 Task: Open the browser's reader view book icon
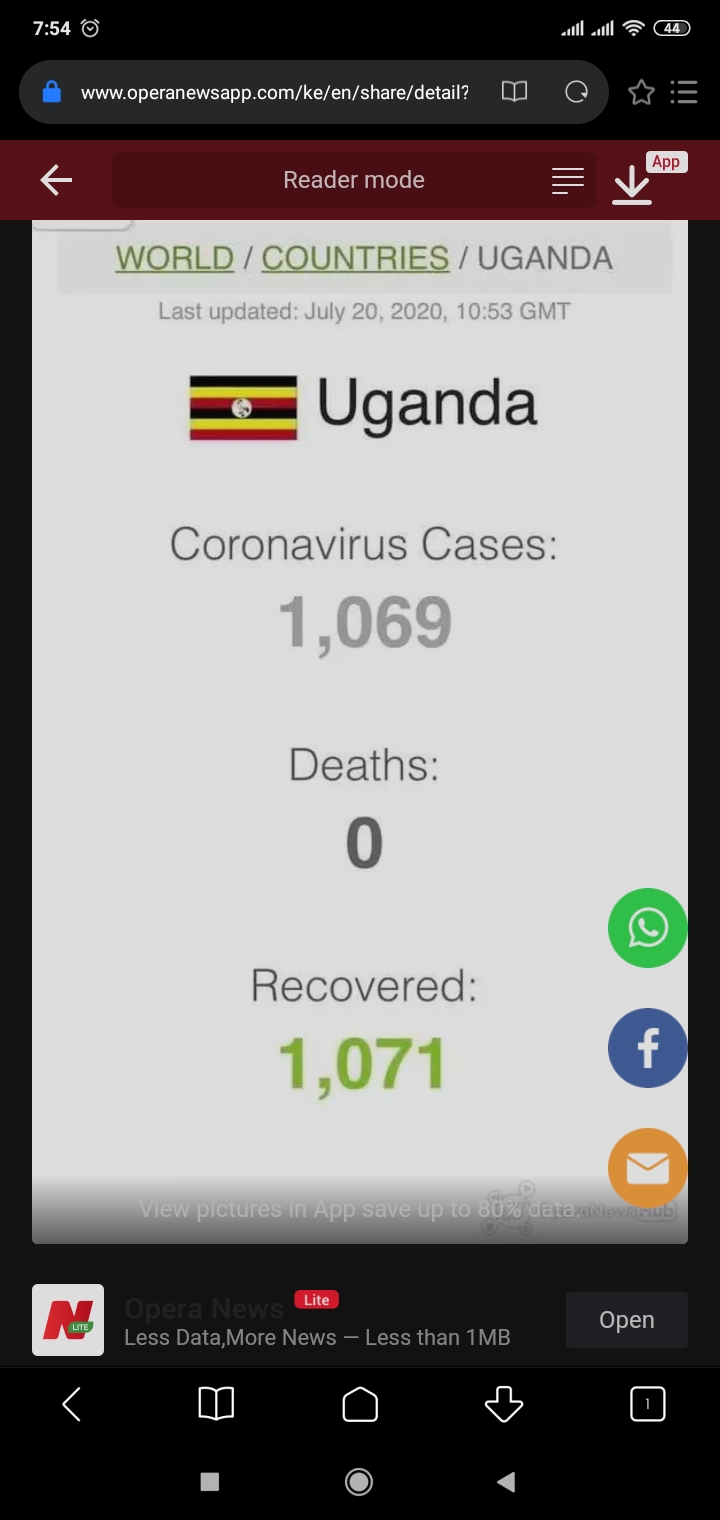coord(514,93)
